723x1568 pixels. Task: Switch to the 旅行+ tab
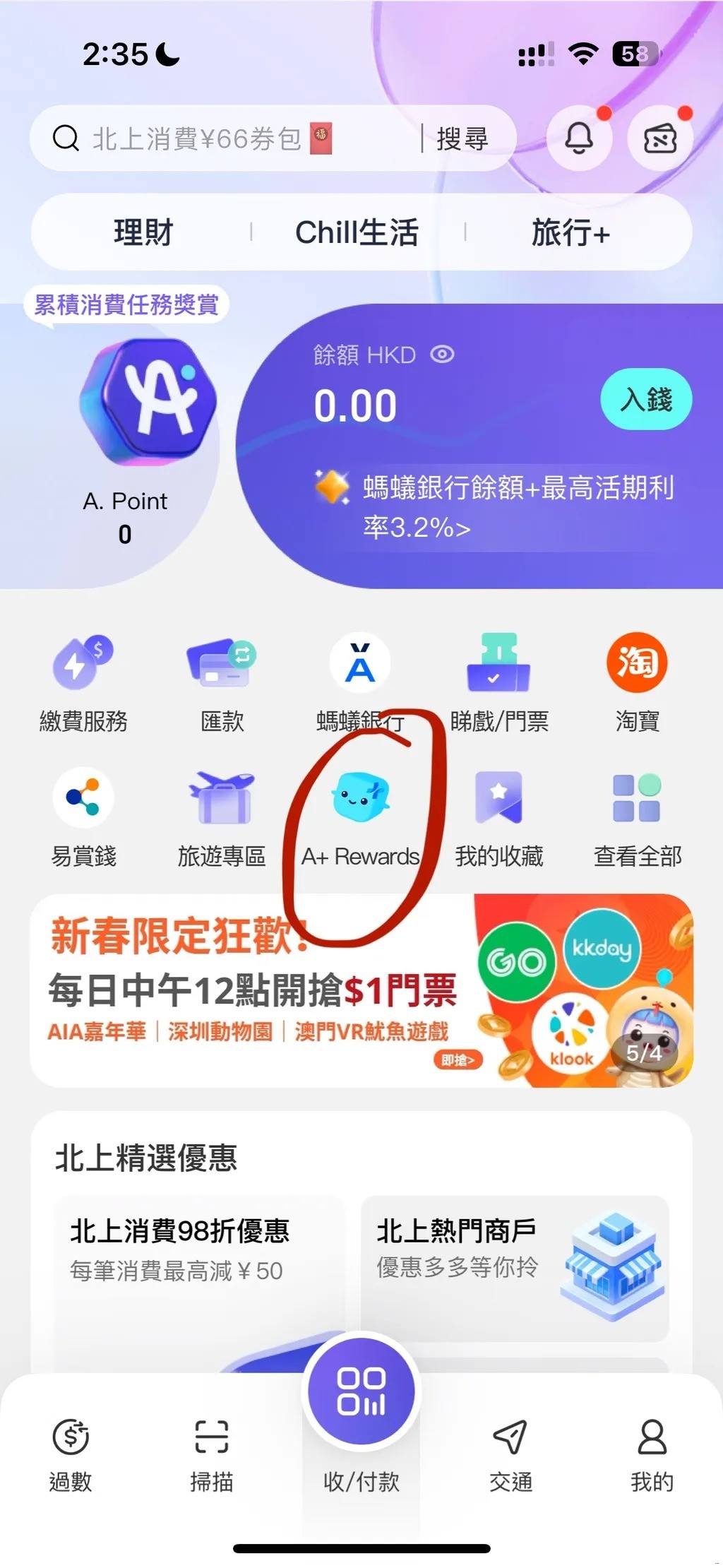point(570,232)
